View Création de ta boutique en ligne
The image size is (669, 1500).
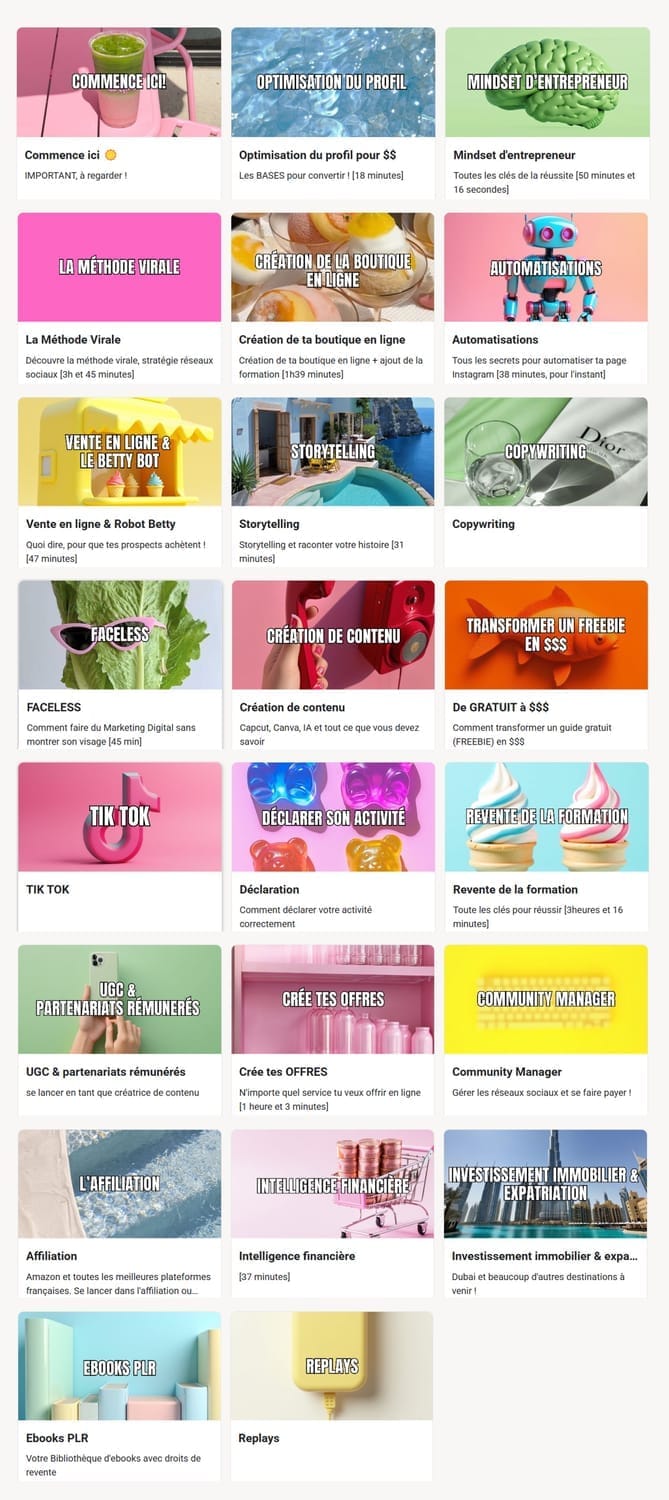(333, 267)
